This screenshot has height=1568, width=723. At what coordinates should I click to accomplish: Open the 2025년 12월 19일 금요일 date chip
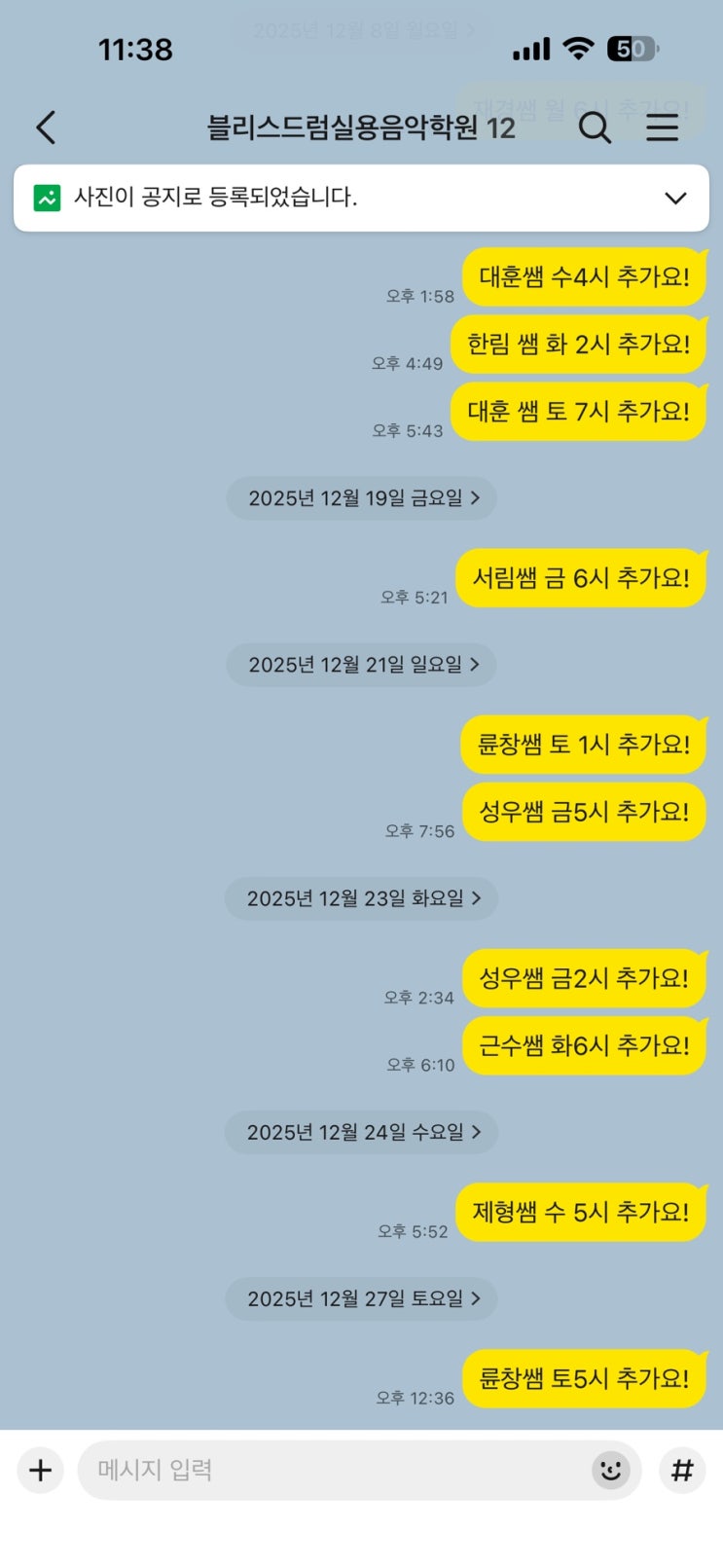point(362,498)
